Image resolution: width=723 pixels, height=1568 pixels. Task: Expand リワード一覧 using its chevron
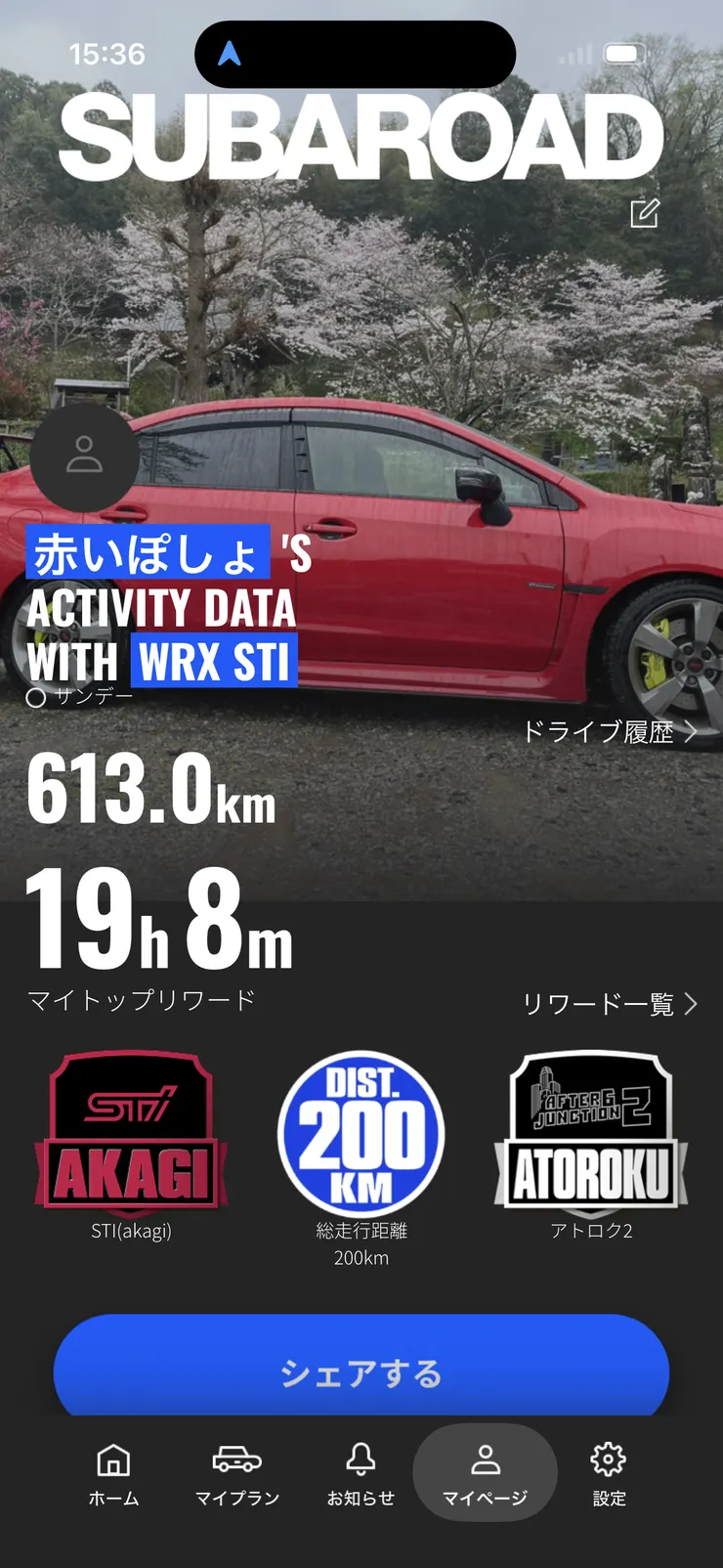tap(691, 1004)
